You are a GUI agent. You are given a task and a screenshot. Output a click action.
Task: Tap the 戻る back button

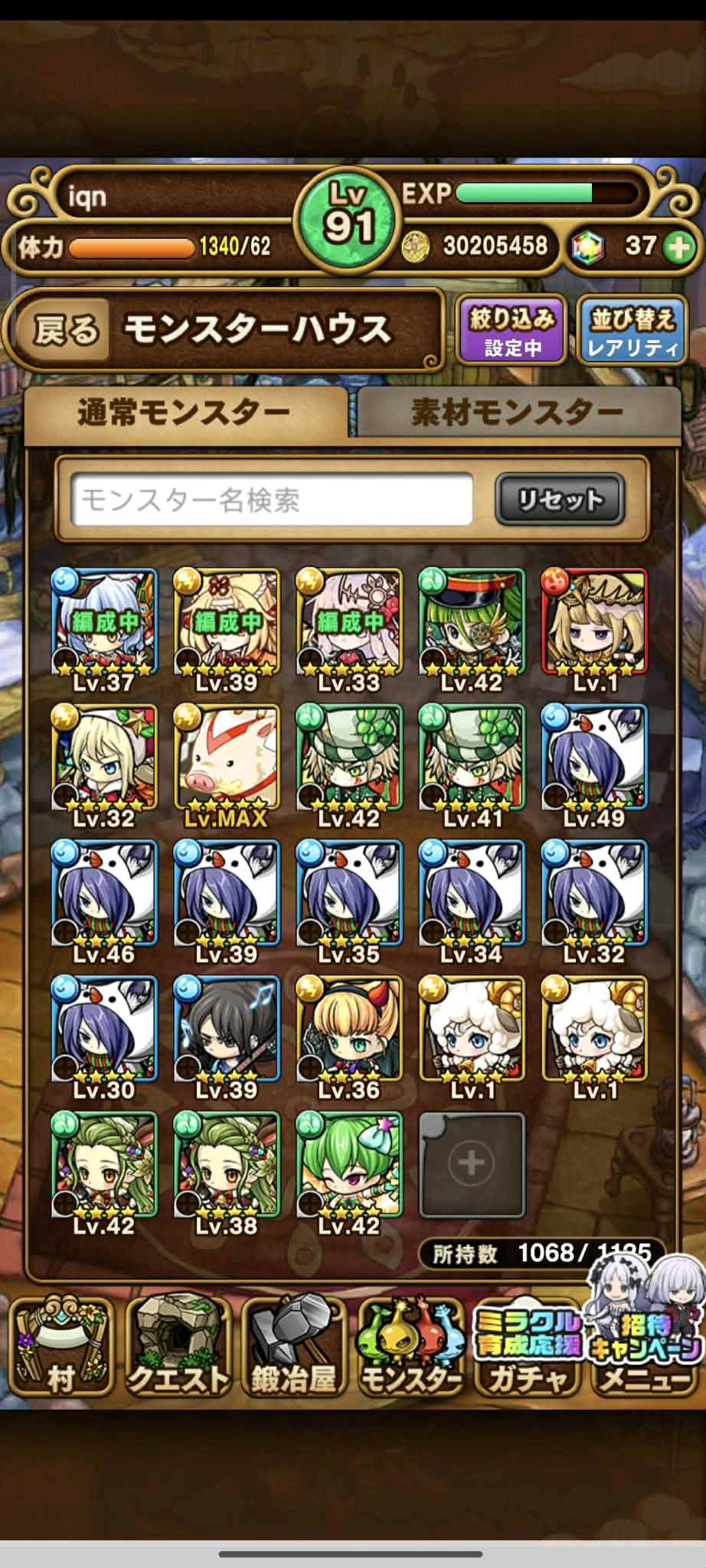pos(67,330)
